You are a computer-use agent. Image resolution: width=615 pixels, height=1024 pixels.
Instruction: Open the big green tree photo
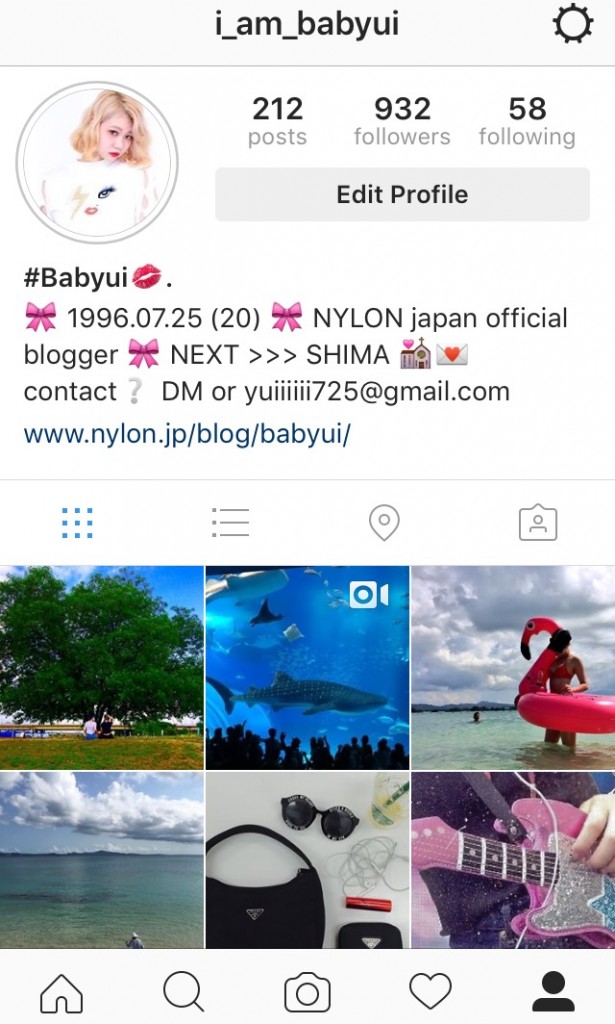[101, 667]
